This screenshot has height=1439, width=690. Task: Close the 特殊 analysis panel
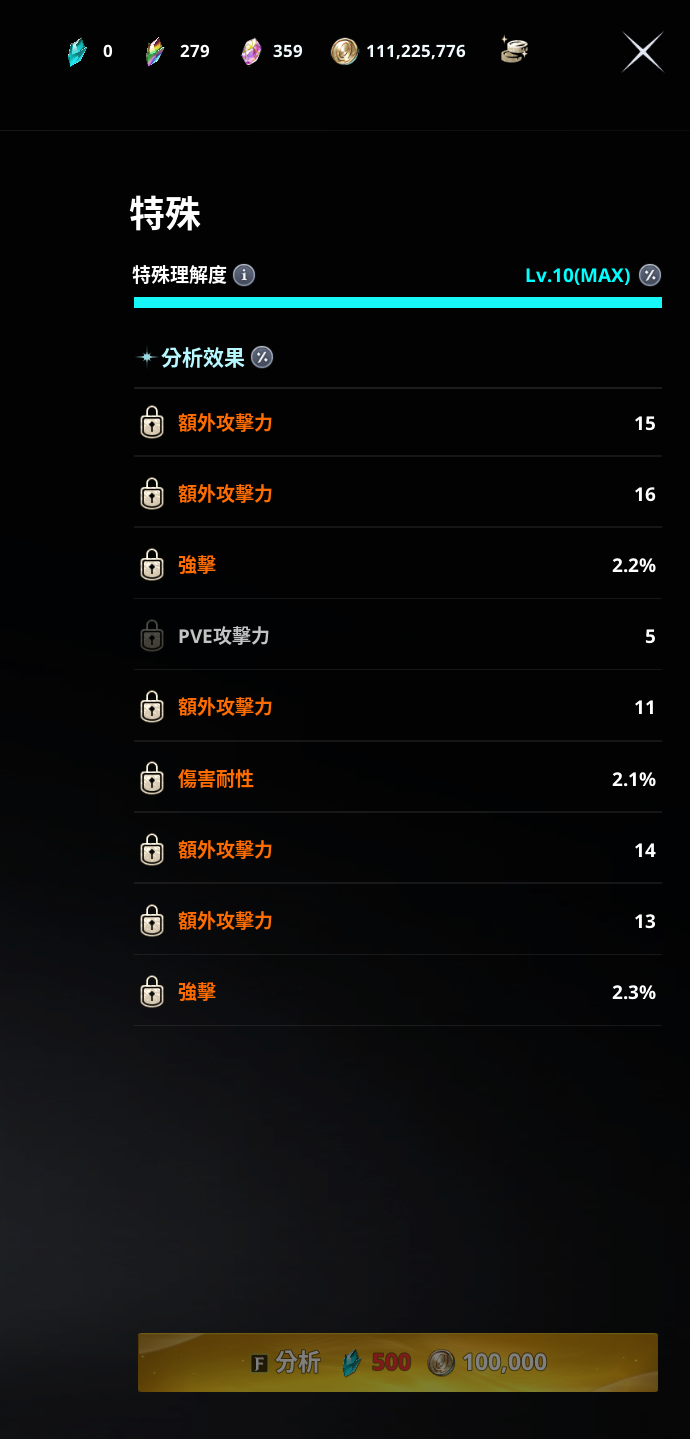coord(642,52)
